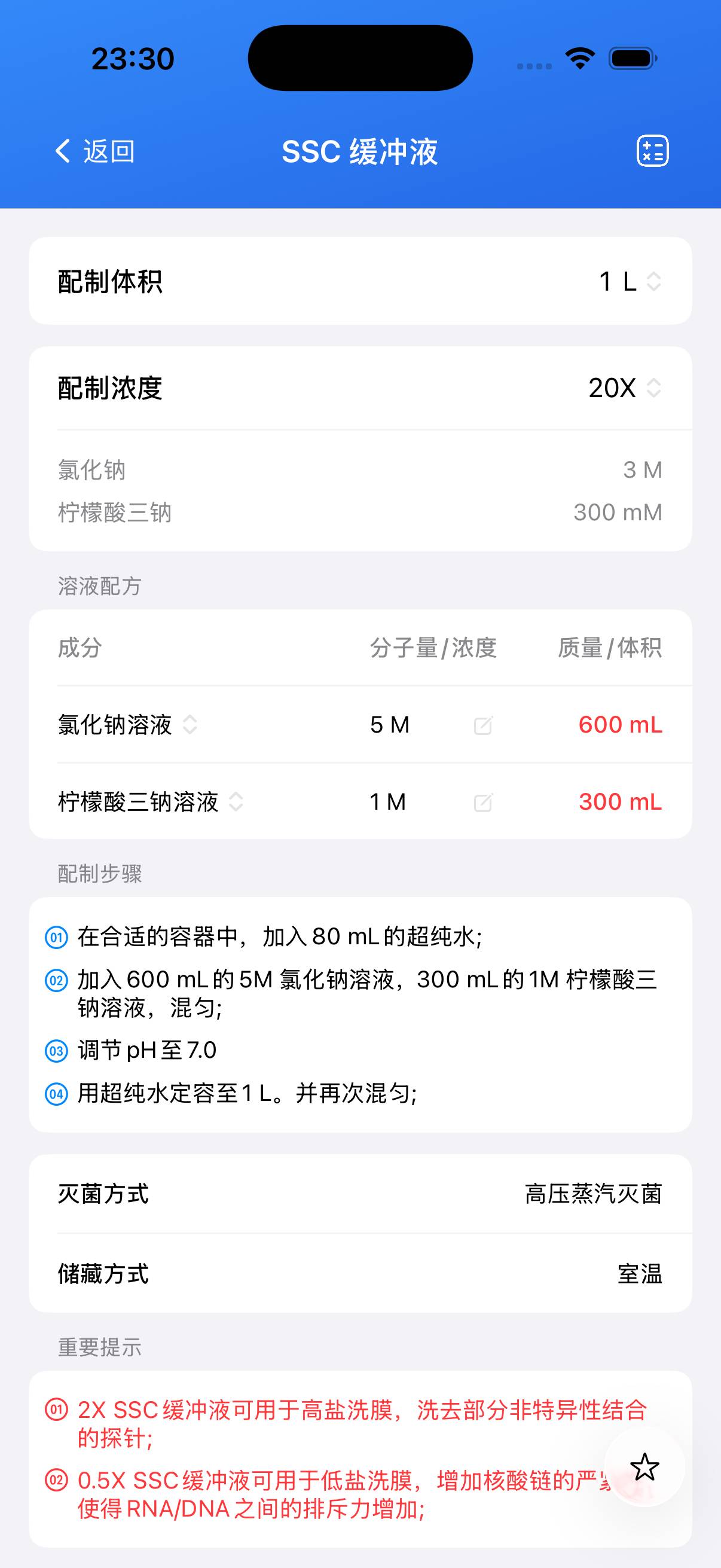Image resolution: width=721 pixels, height=1568 pixels.
Task: Edit the 5 M sodium chloride concentration
Action: pyautogui.click(x=483, y=725)
